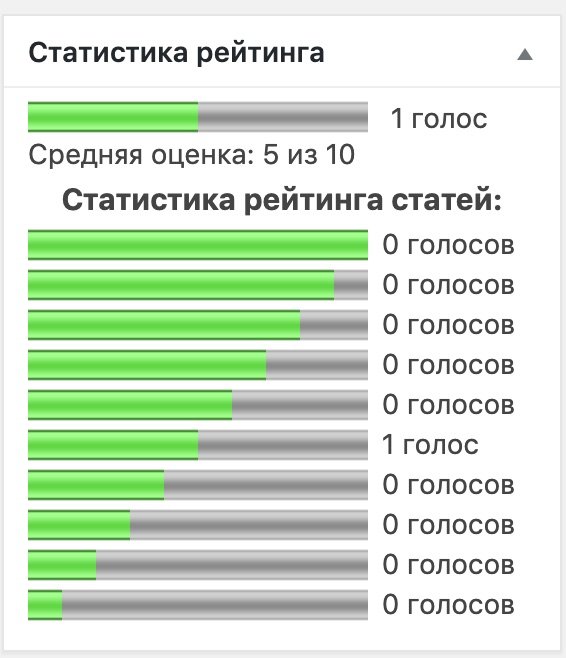Collapse the Статистика рейтинга panel
Viewport: 566px width, 658px height.
pos(525,55)
